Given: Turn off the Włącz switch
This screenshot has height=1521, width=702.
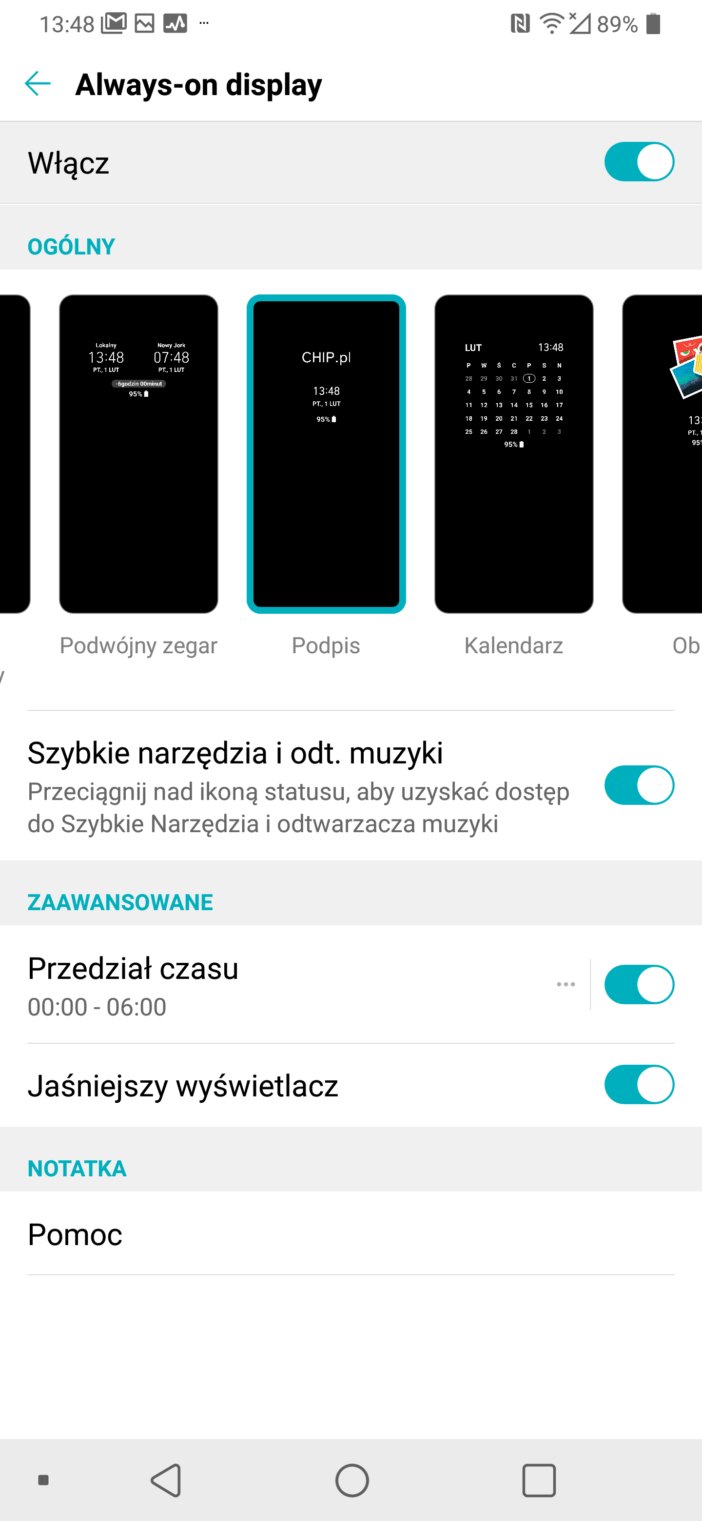Looking at the screenshot, I should (638, 162).
